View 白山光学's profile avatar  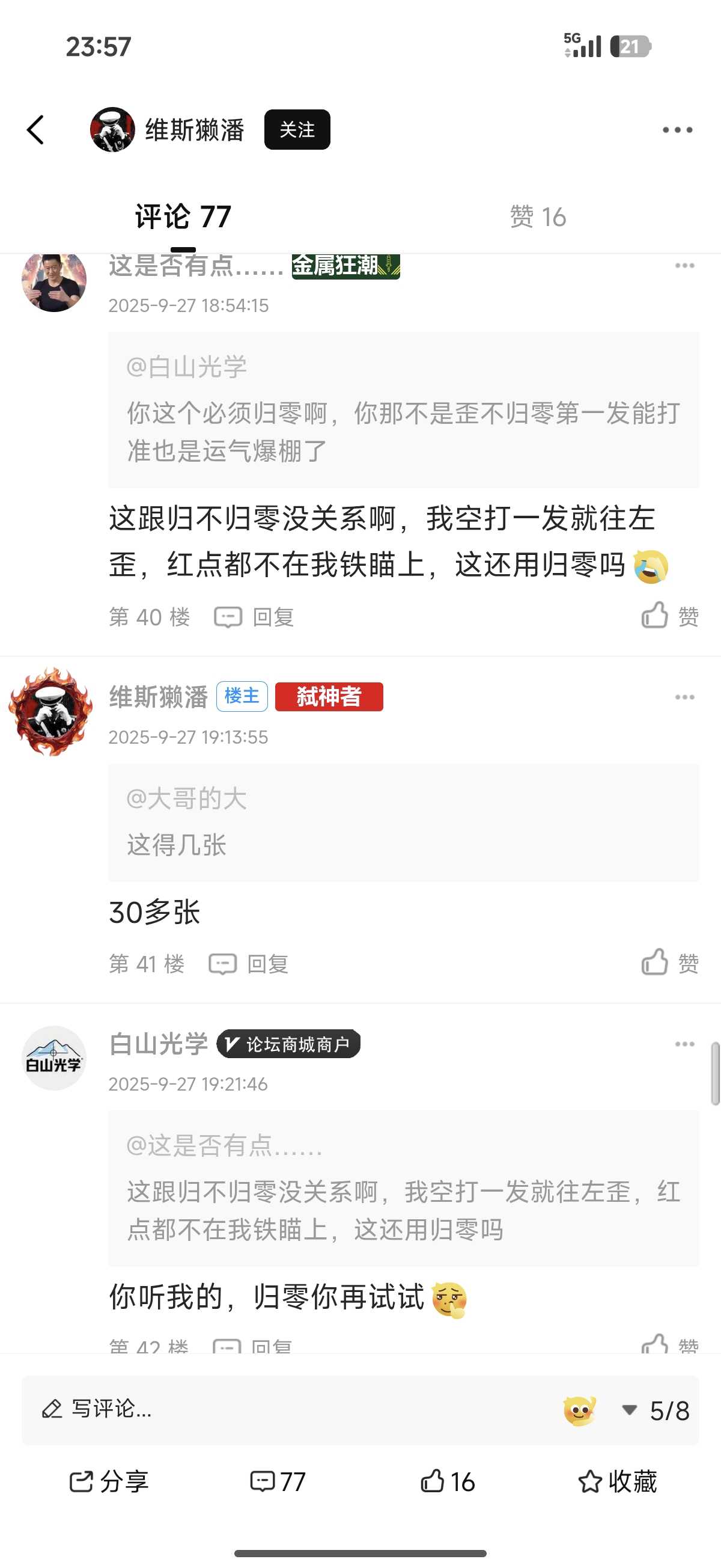(53, 1058)
